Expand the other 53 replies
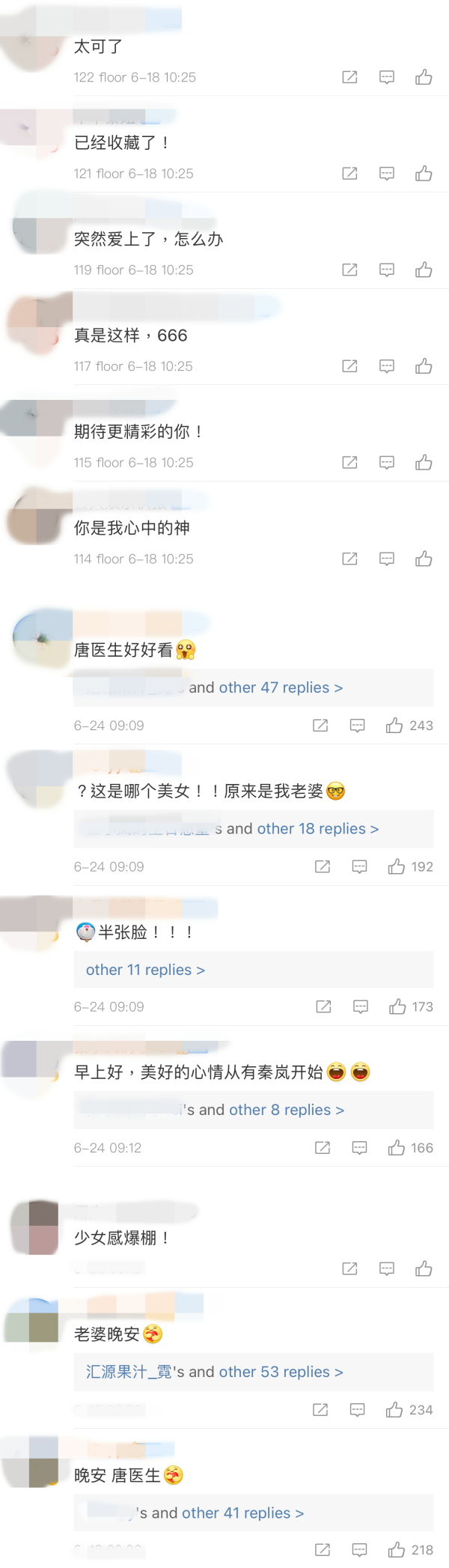Screen dimensions: 449x1568 point(281,1372)
